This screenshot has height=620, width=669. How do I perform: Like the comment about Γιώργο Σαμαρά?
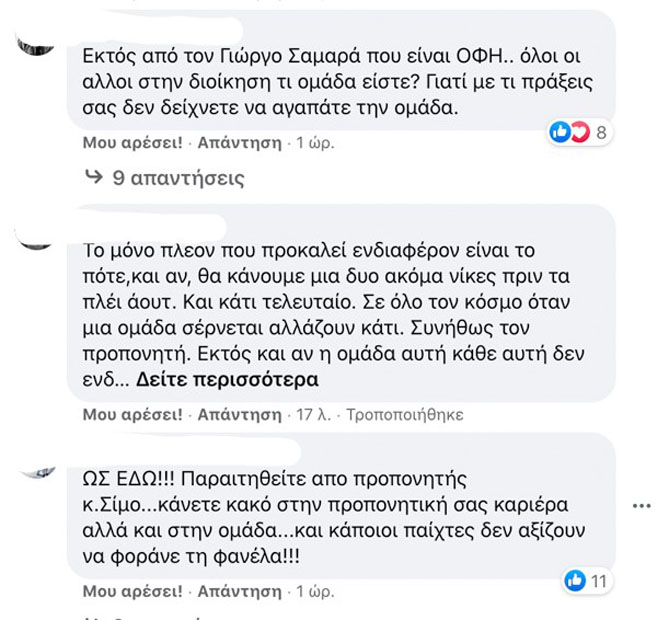click(x=132, y=143)
